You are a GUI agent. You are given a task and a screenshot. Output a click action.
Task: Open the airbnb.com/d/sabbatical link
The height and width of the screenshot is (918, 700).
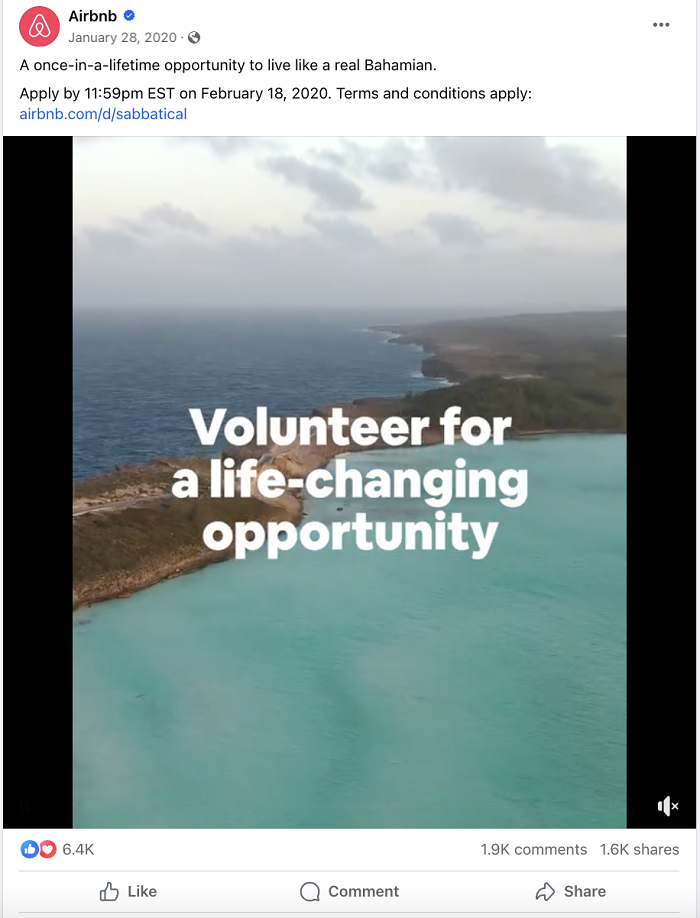pyautogui.click(x=103, y=114)
